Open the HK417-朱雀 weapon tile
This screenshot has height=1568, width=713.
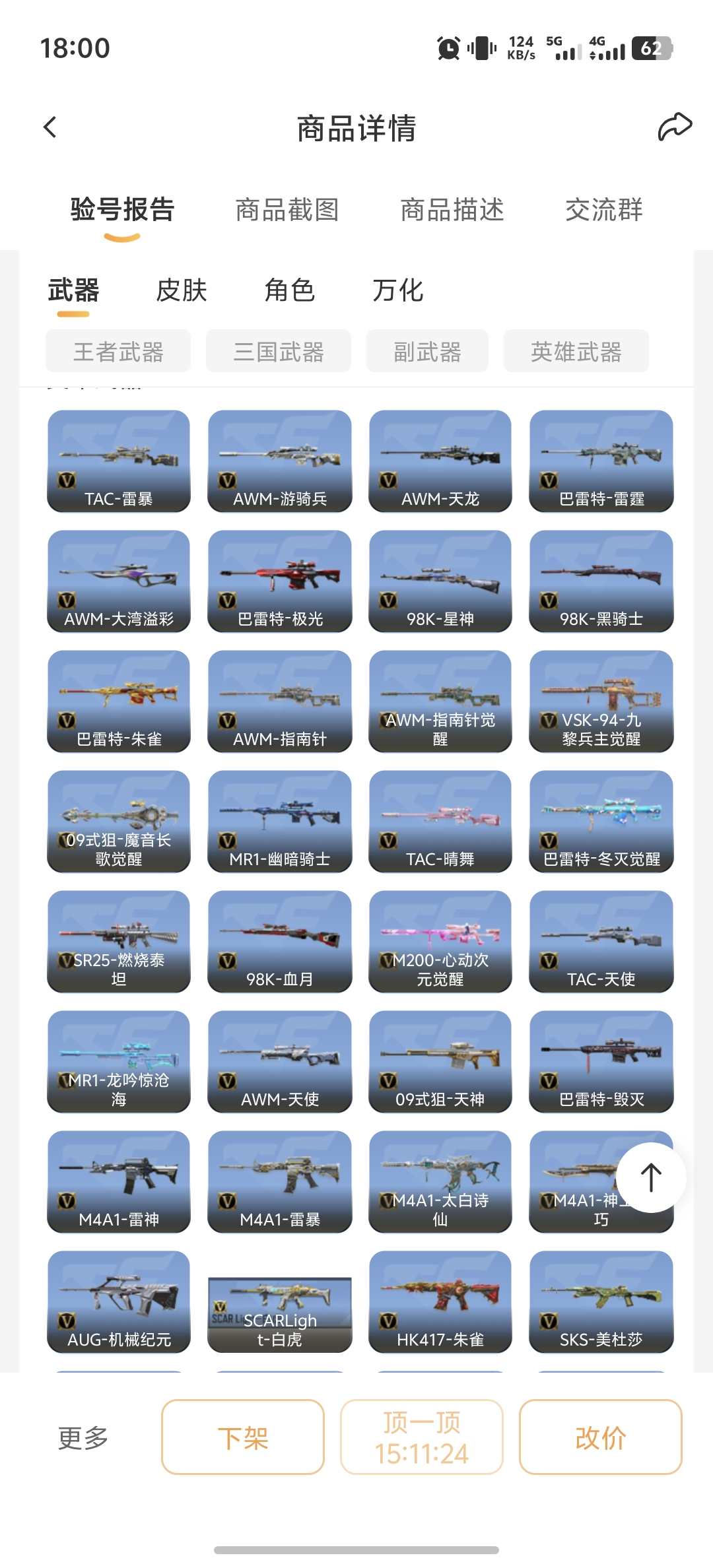point(440,1302)
